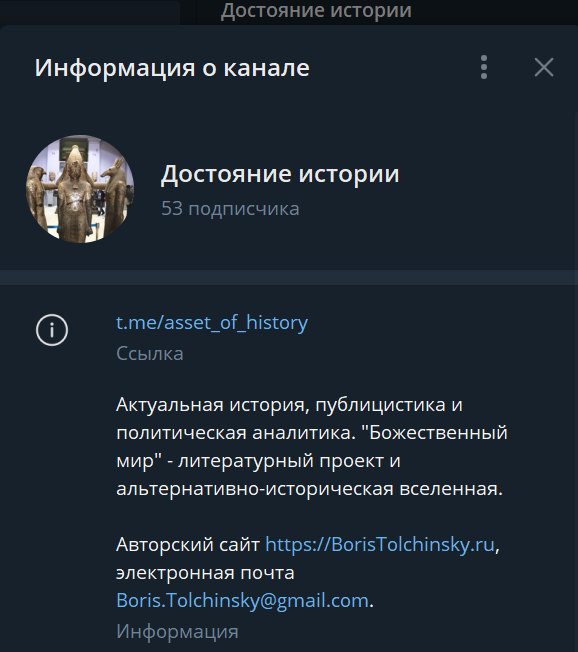Tap the t.me/asset_of_history channel link
Screen dimensions: 578x652
click(x=212, y=323)
